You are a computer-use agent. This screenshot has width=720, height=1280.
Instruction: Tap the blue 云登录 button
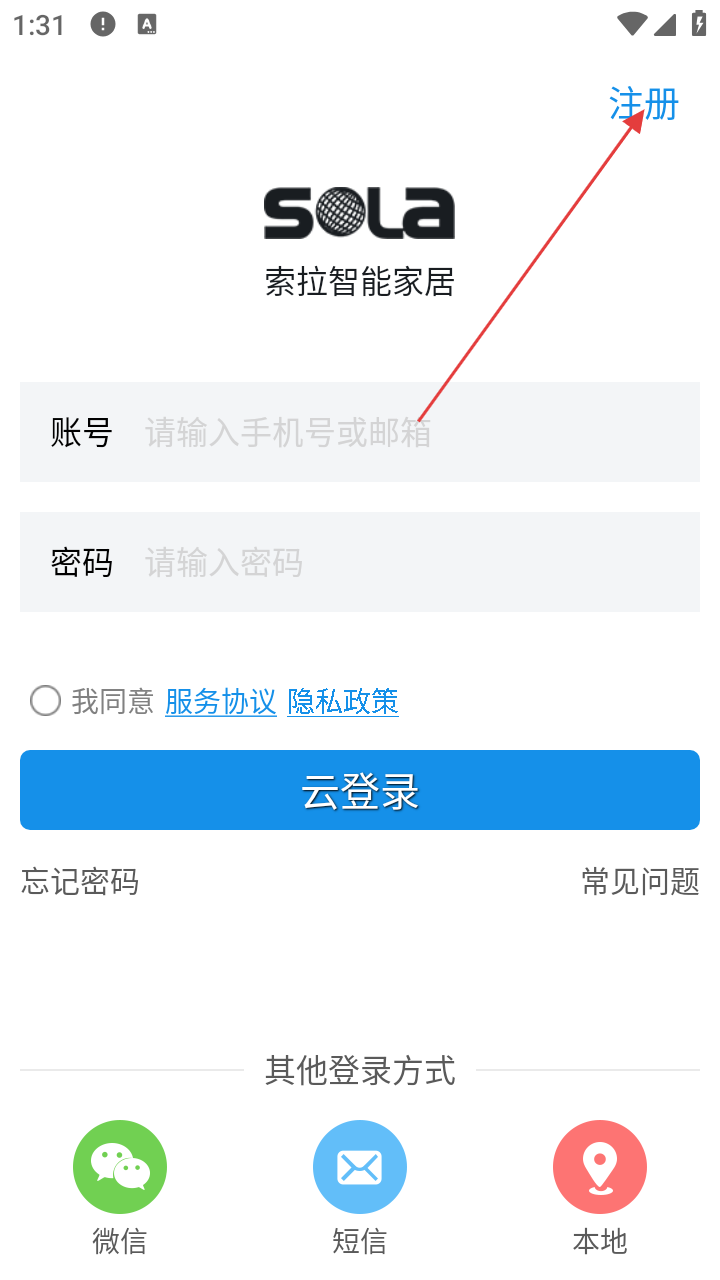point(360,790)
